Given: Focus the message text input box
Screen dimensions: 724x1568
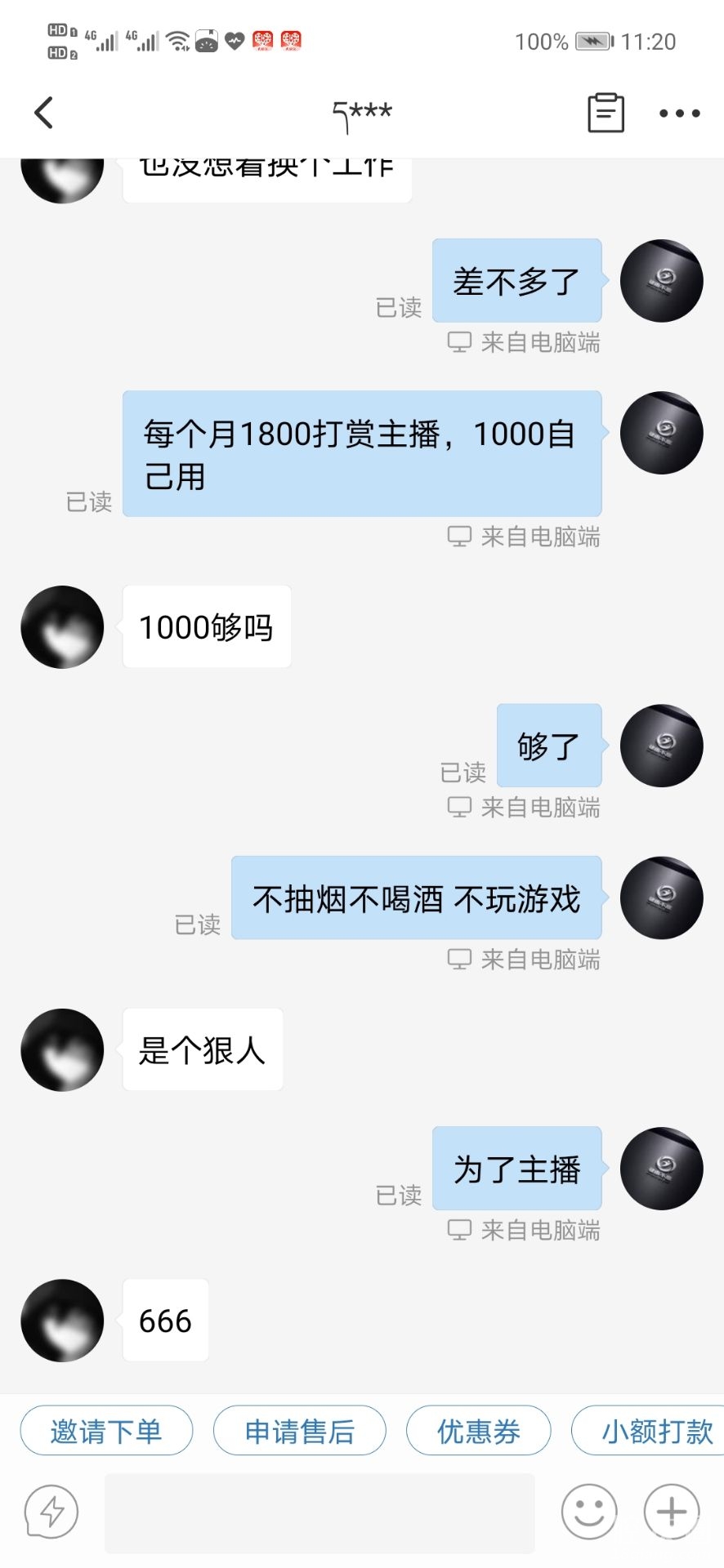Looking at the screenshot, I should pos(319,1512).
